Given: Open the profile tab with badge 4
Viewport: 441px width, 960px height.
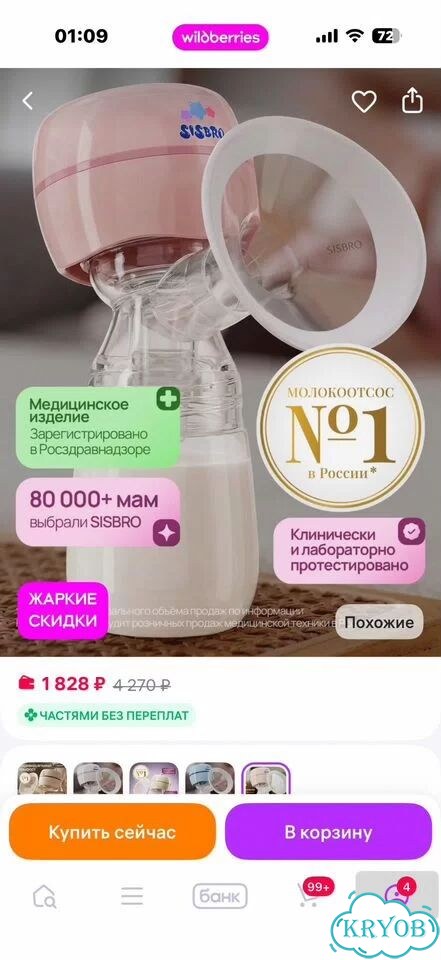Looking at the screenshot, I should pyautogui.click(x=397, y=894).
